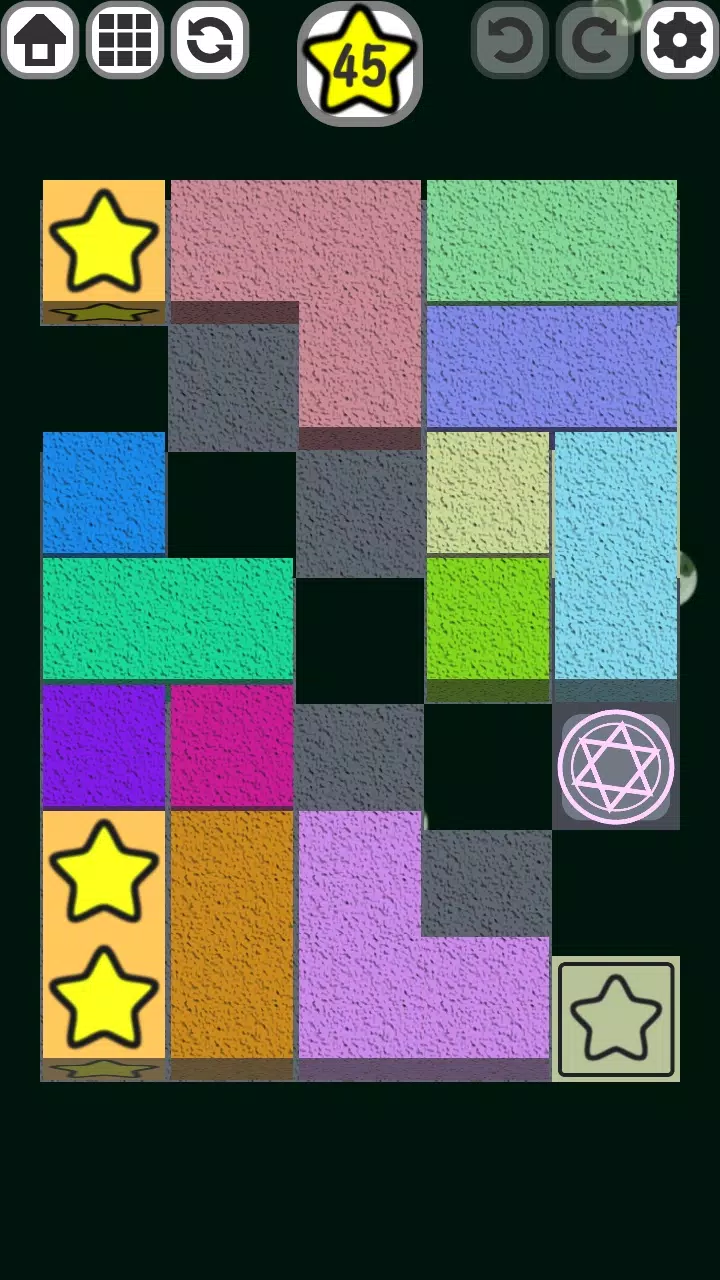Select the bright blue square block
The height and width of the screenshot is (1280, 720).
(103, 492)
